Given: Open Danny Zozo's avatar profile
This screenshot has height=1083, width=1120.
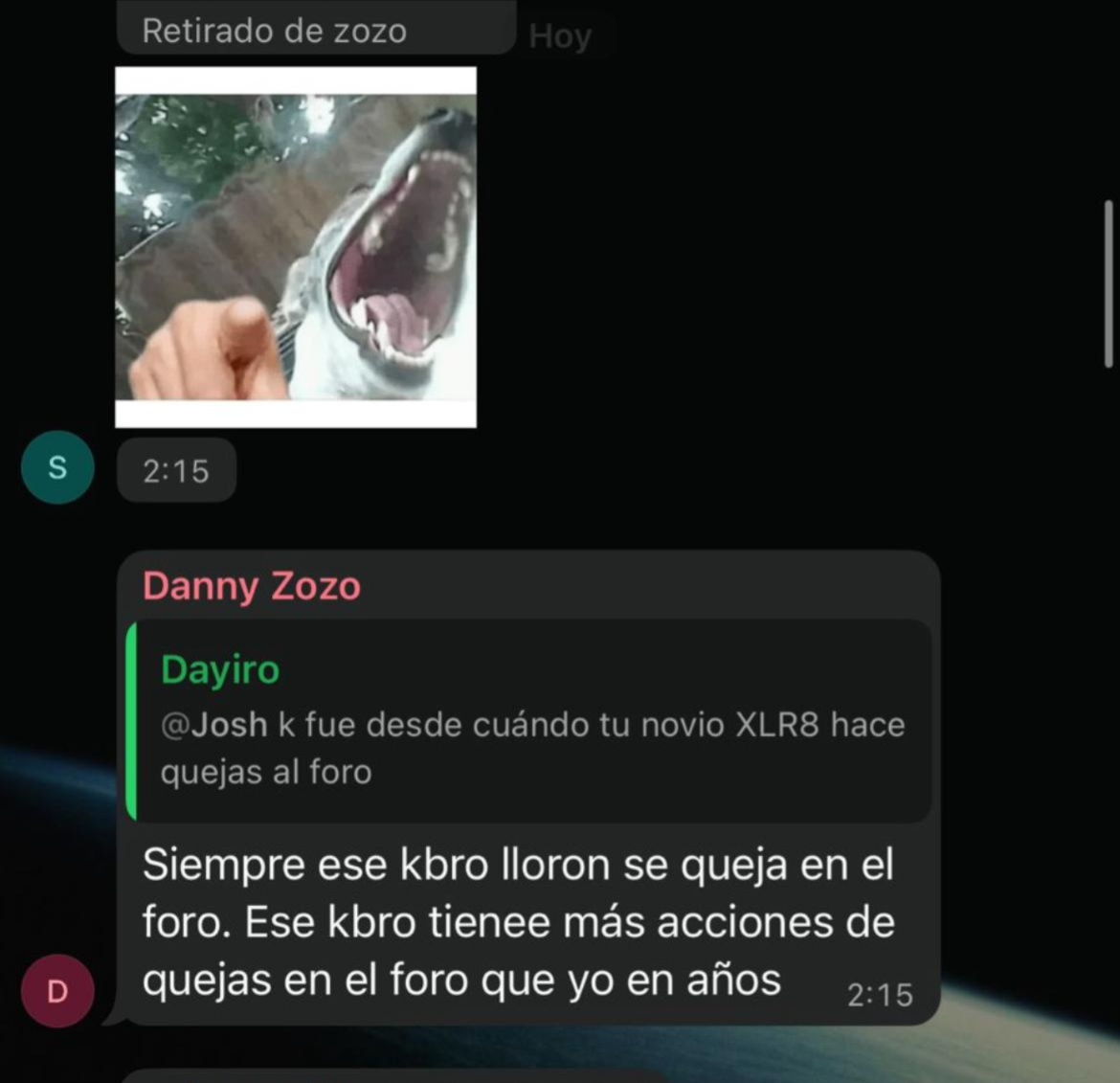Looking at the screenshot, I should pos(57,991).
